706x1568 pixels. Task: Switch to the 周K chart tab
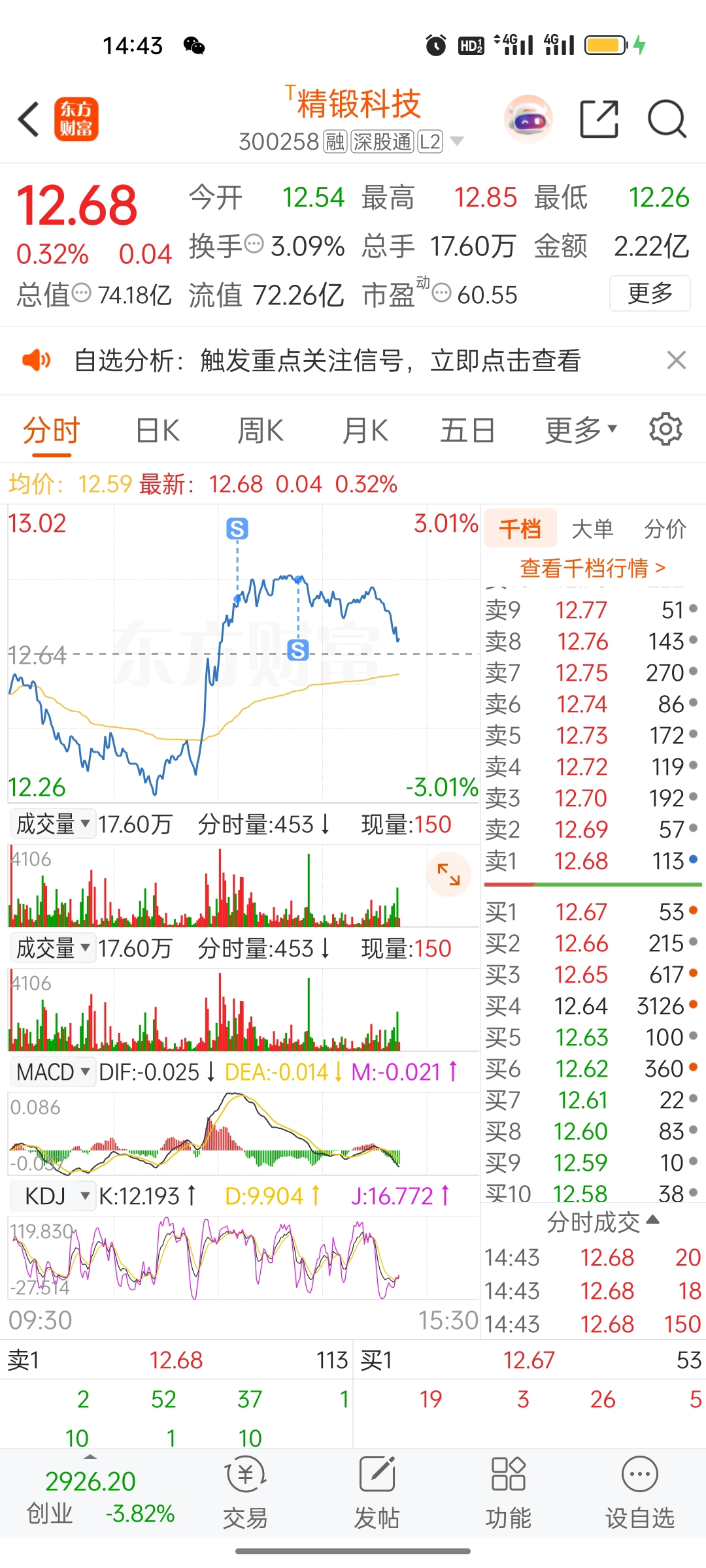260,431
